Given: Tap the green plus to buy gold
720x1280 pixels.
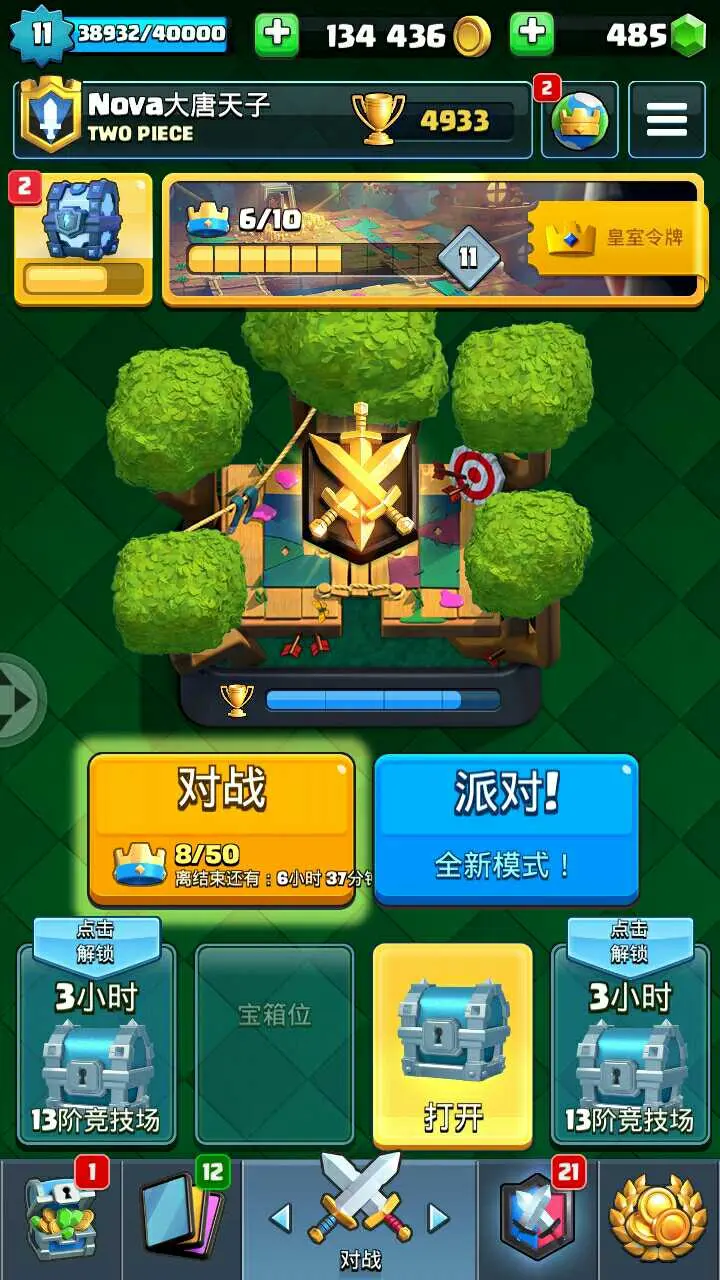Looking at the screenshot, I should 277,35.
